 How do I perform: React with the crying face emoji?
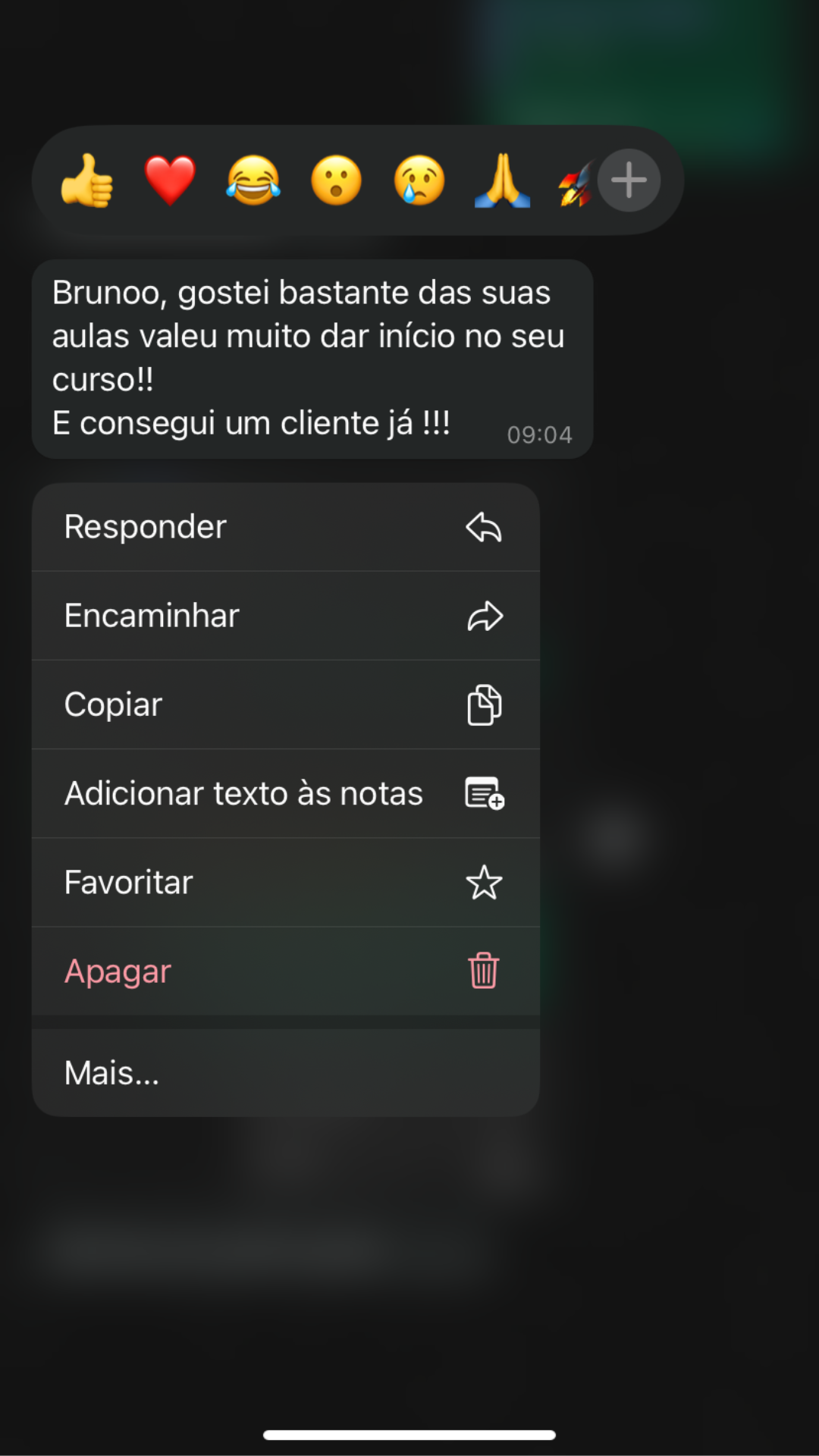tap(419, 180)
